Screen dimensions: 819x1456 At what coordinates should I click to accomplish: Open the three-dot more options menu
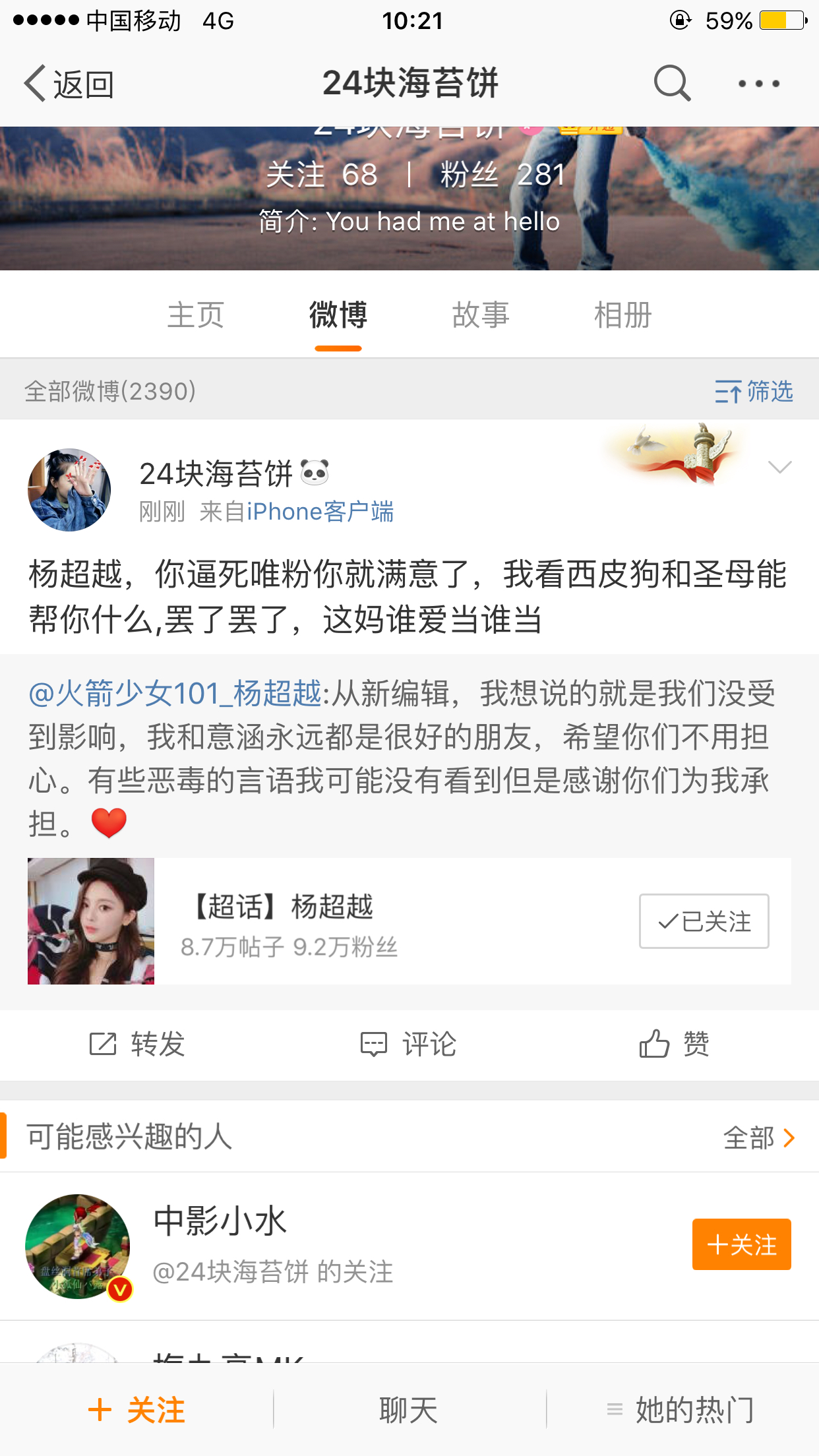pos(759,84)
